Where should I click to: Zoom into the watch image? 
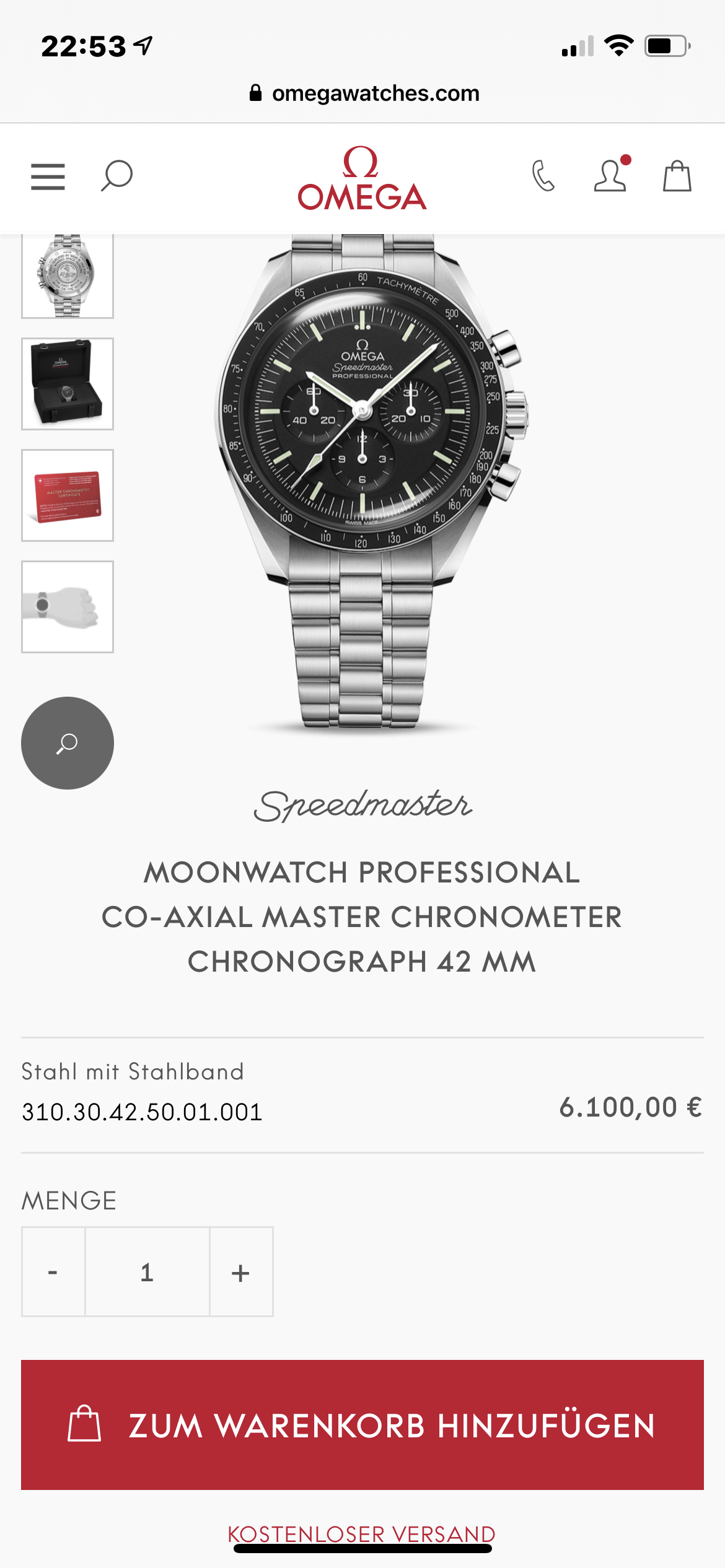pyautogui.click(x=68, y=743)
